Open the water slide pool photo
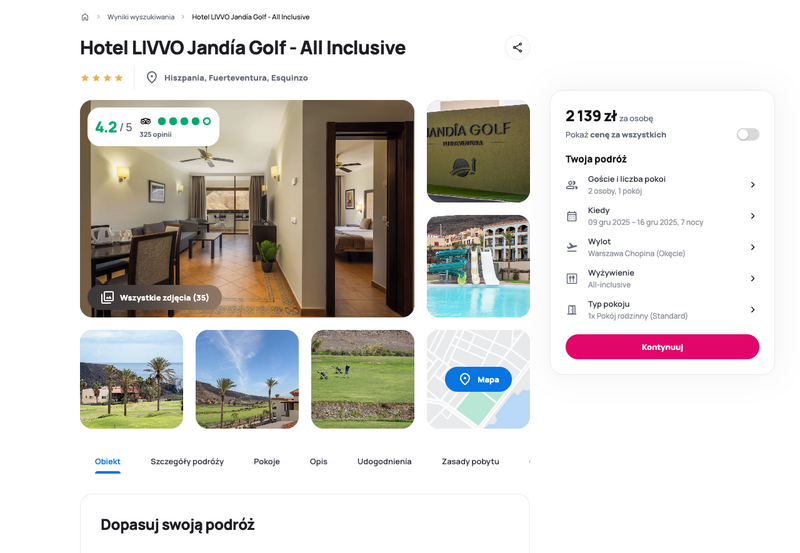The width and height of the screenshot is (800, 553). click(x=478, y=265)
